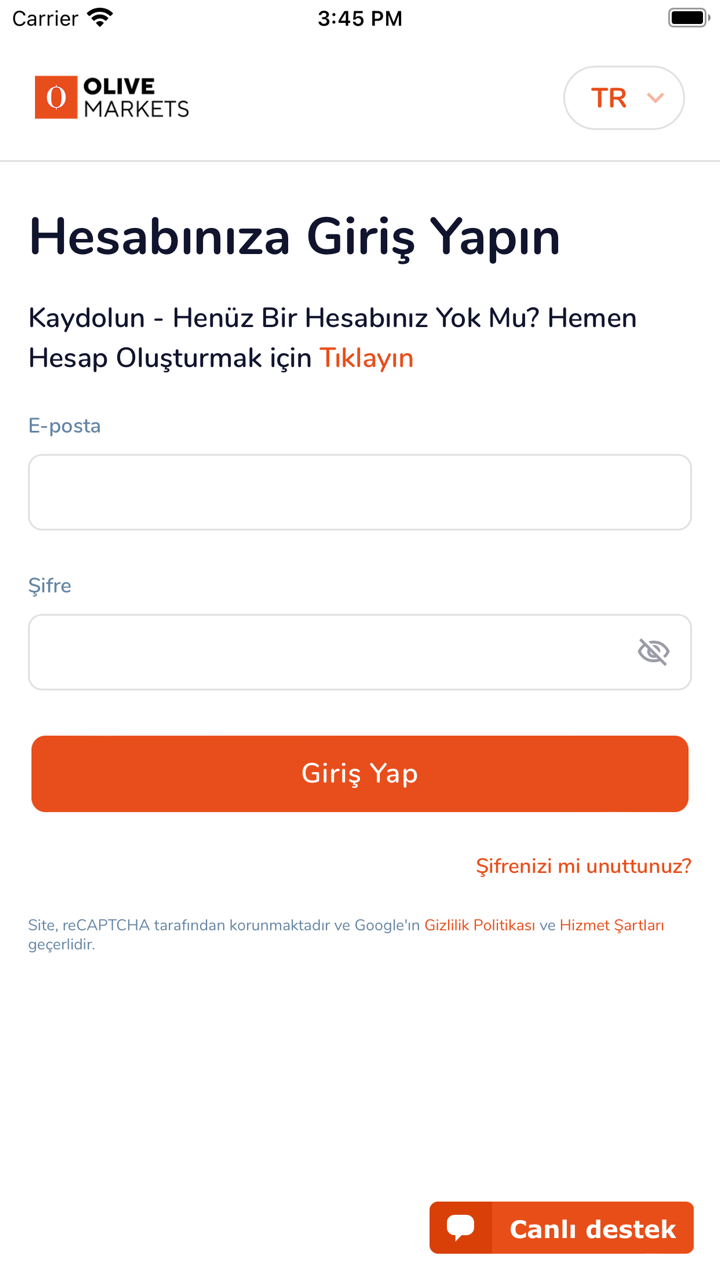The height and width of the screenshot is (1280, 720).
Task: Tap the Giriş Yap button
Action: (360, 774)
